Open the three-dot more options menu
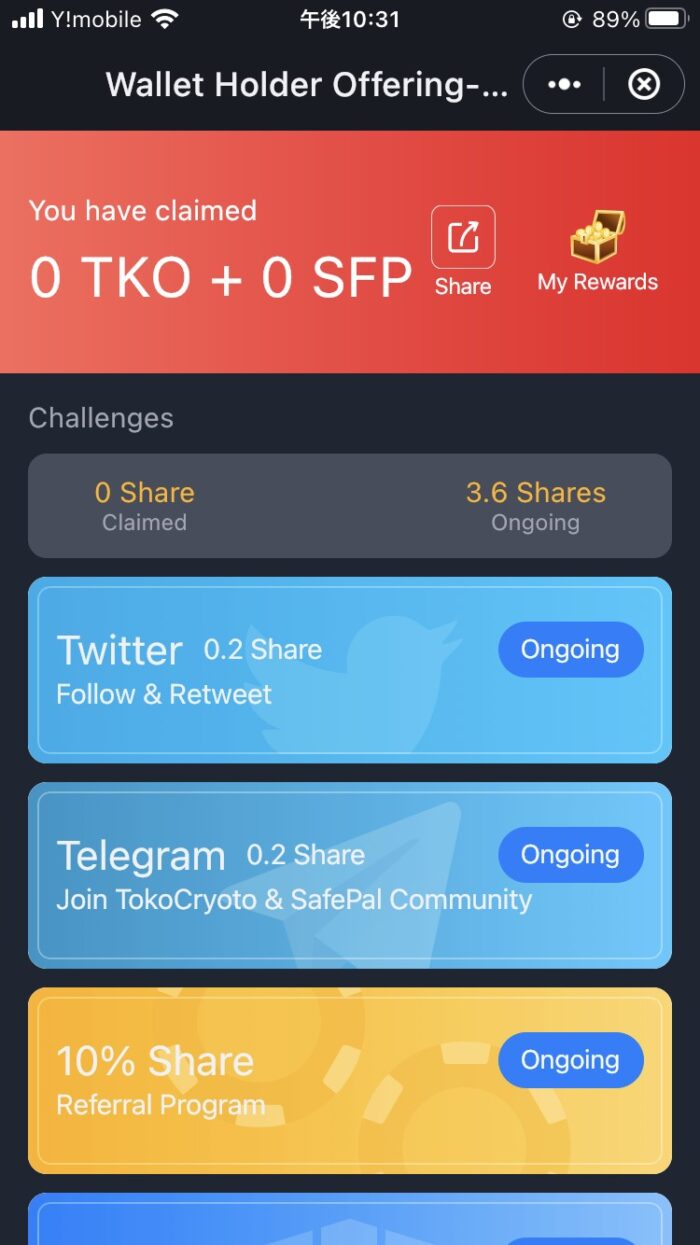Viewport: 700px width, 1245px height. coord(564,85)
